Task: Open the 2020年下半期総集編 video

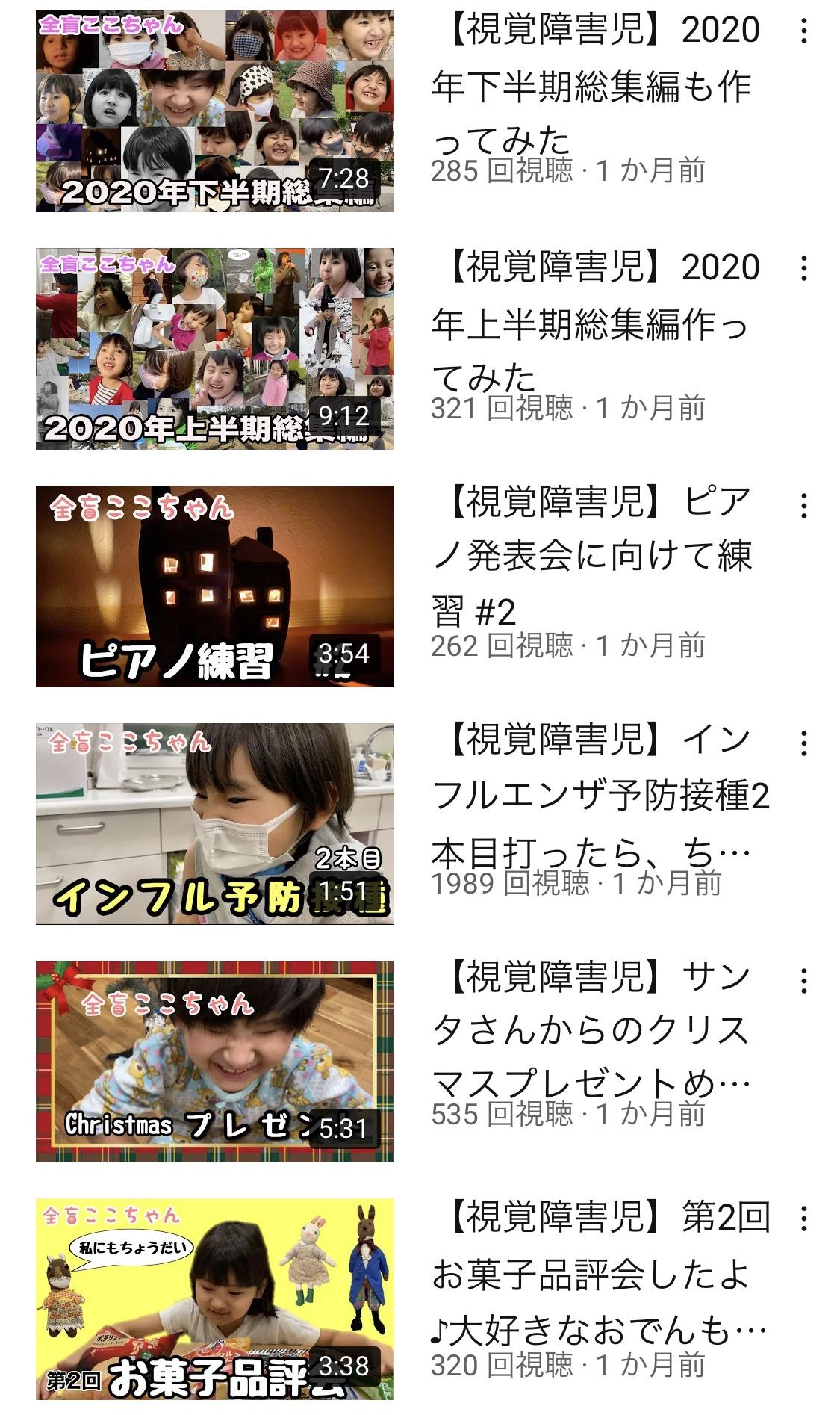Action: pos(215,111)
